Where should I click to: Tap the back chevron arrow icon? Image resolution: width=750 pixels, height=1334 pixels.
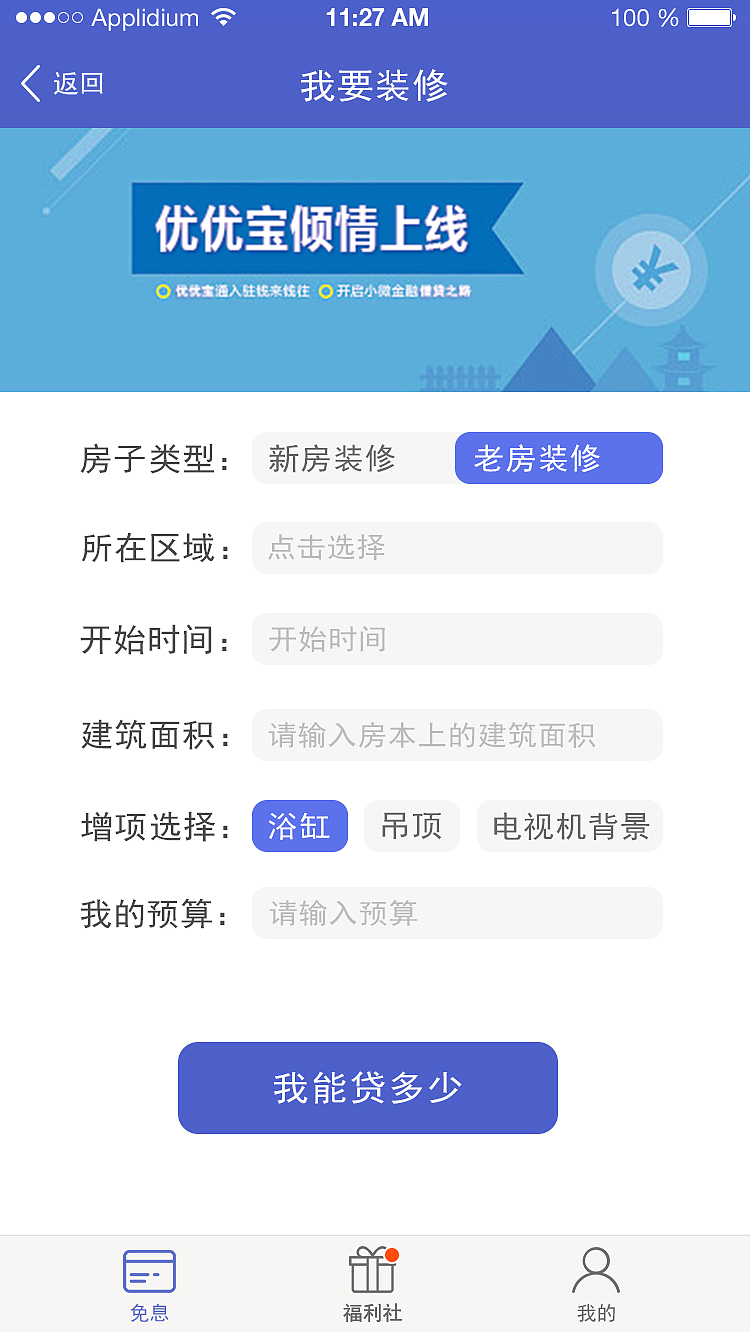click(x=31, y=84)
